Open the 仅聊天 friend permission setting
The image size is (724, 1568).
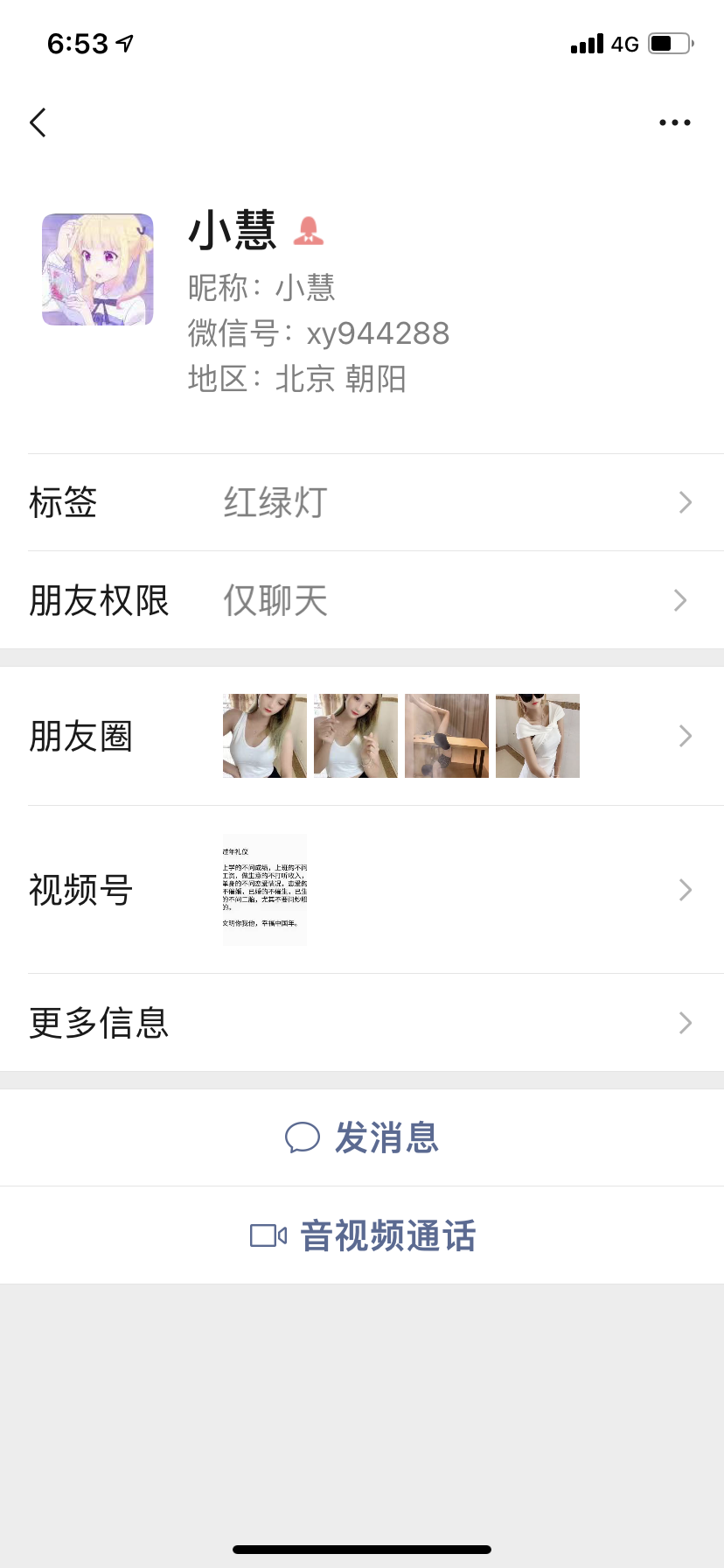click(274, 599)
